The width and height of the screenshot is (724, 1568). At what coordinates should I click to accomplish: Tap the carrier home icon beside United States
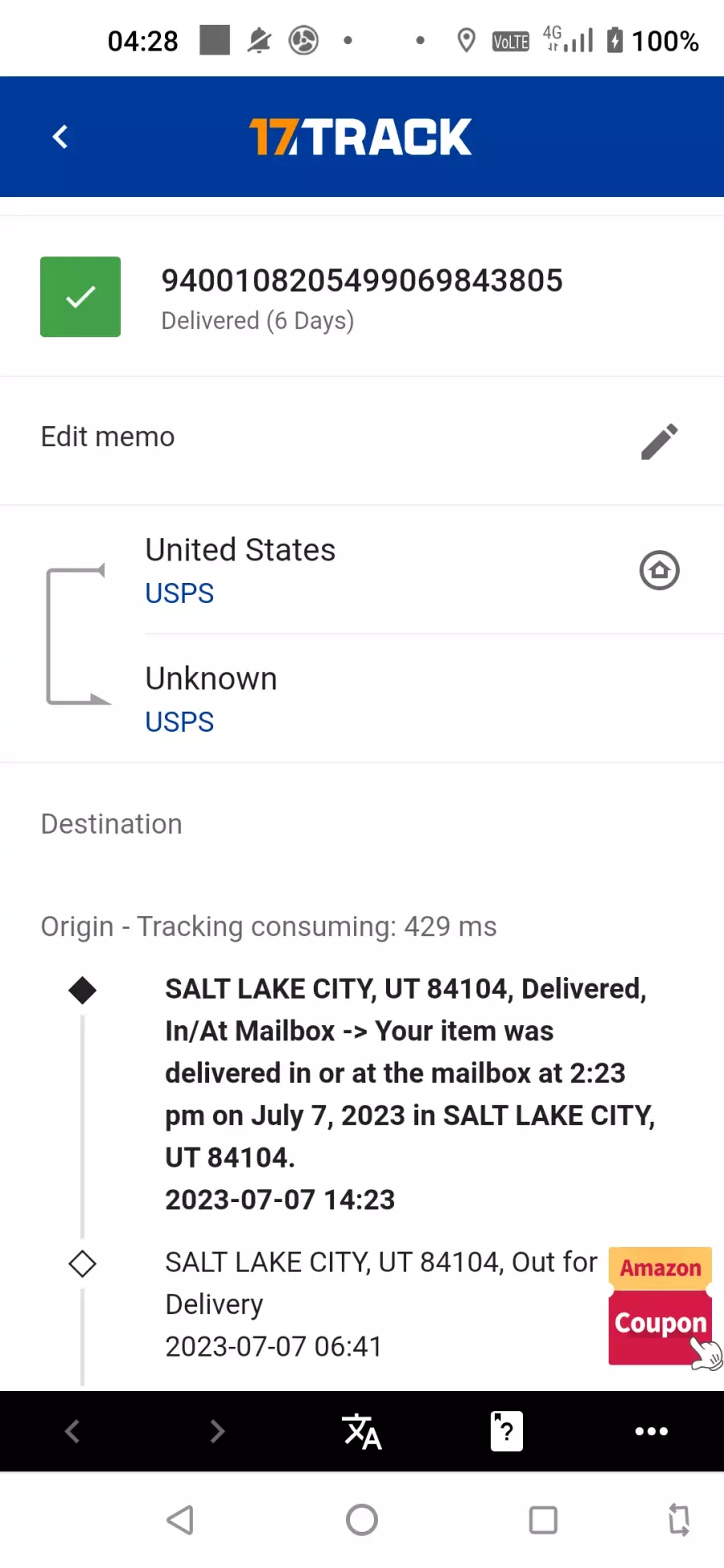click(x=660, y=570)
